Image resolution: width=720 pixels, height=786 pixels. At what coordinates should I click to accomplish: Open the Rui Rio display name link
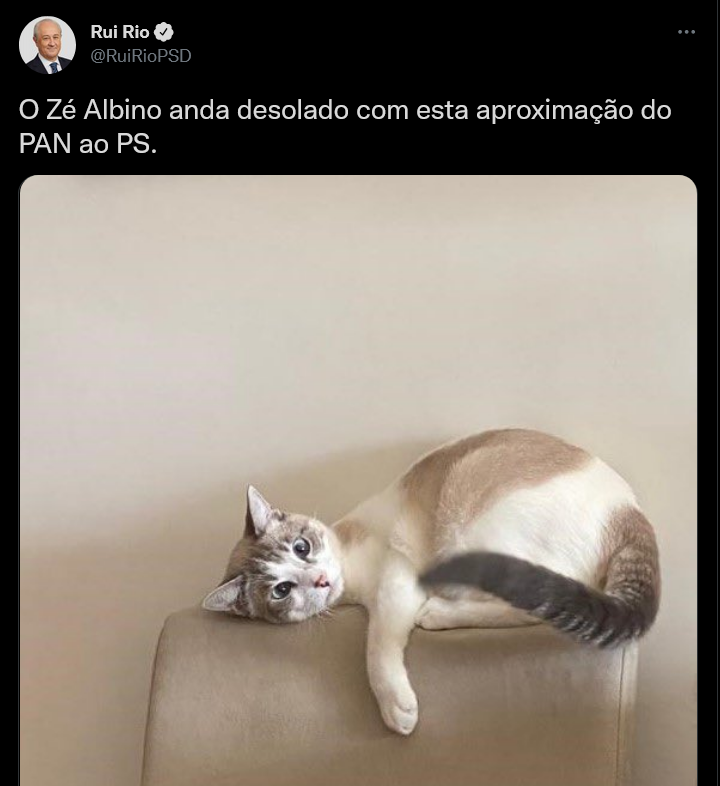[x=119, y=33]
